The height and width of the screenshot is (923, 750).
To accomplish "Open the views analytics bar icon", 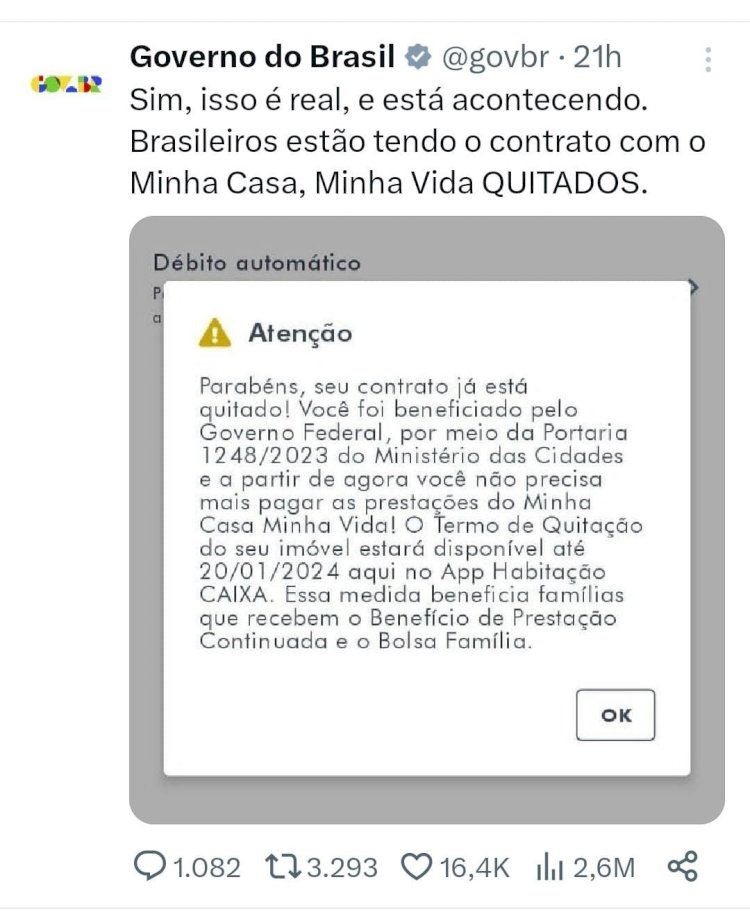I will coord(548,867).
